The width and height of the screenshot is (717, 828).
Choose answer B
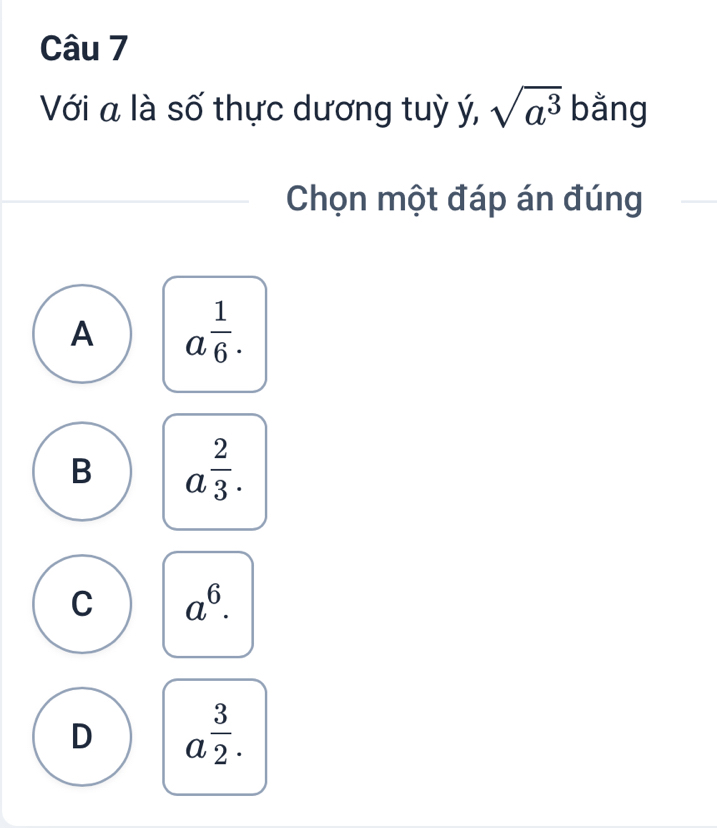83,471
